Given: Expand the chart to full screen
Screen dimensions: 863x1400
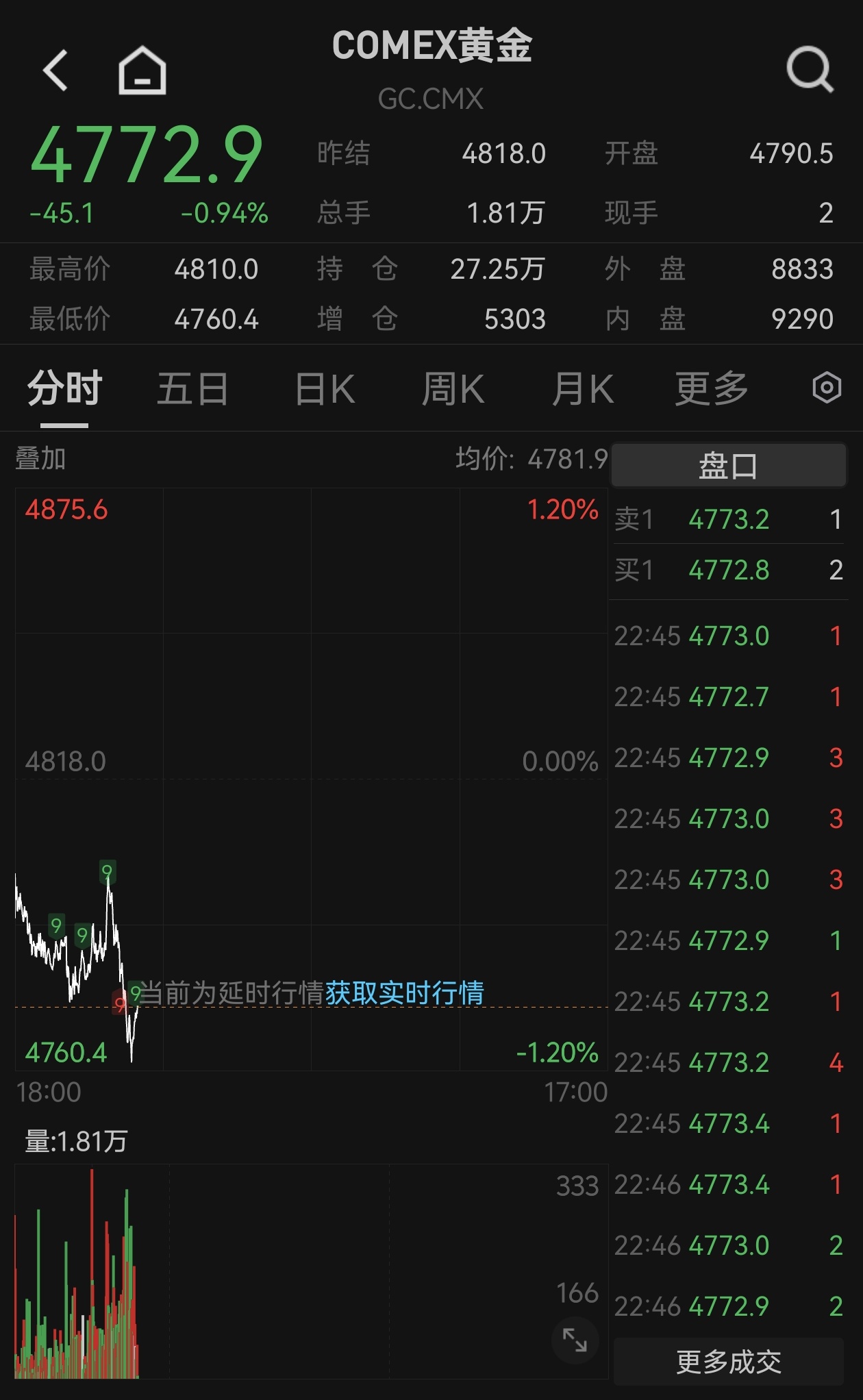Looking at the screenshot, I should click(x=575, y=1340).
